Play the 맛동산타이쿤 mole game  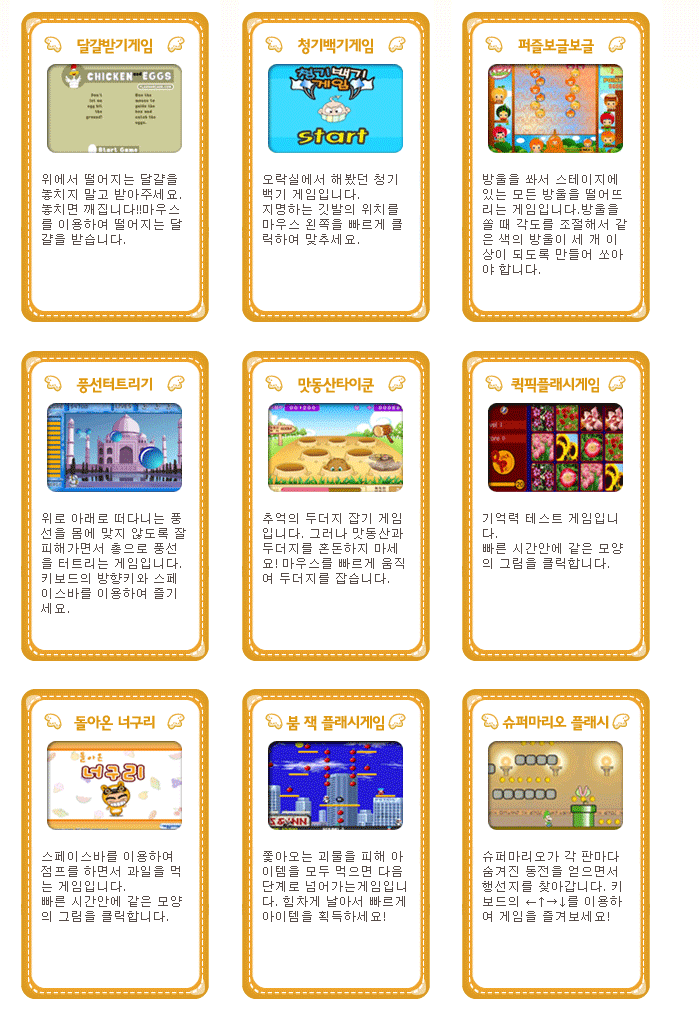click(x=335, y=447)
